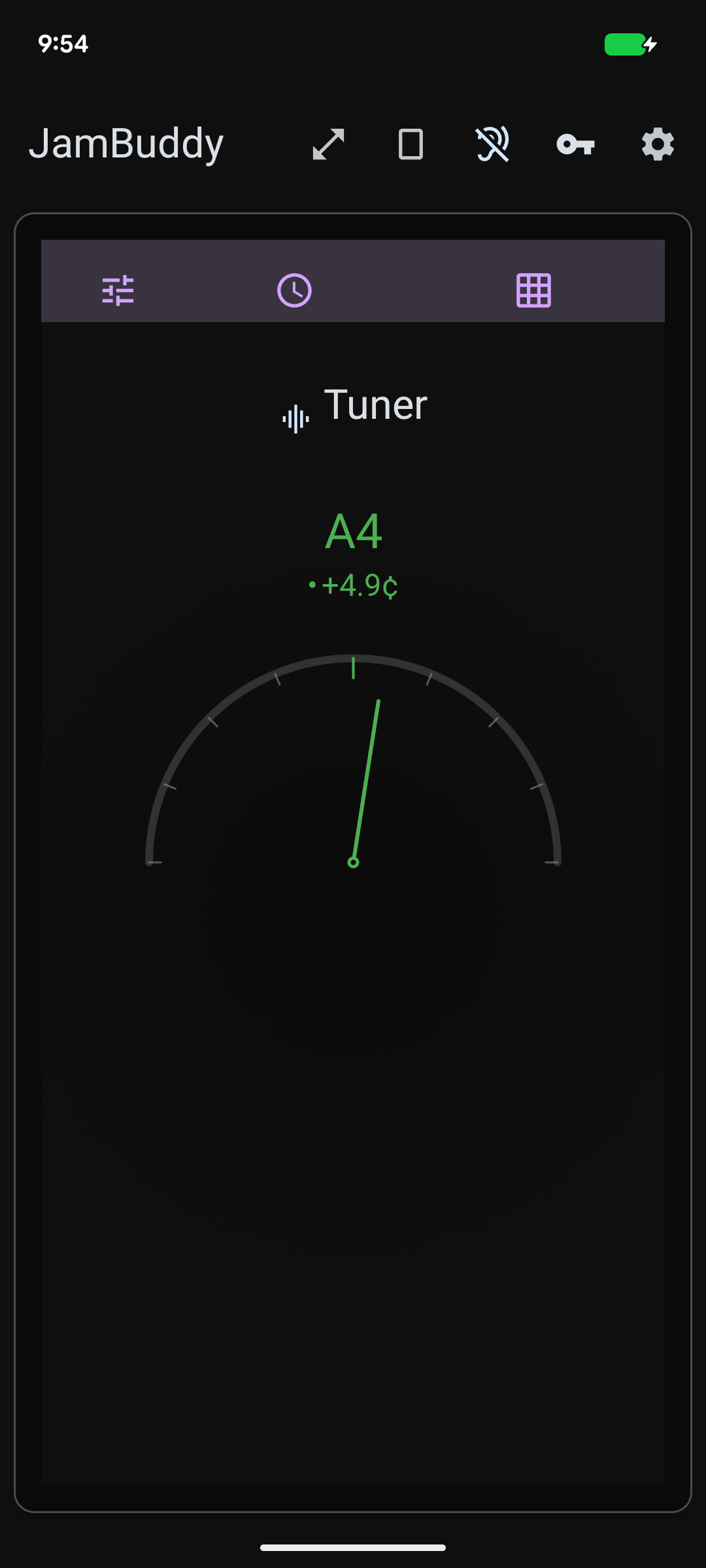Click the fullscreen expand icon
Screen dimensions: 706x1568
pos(328,144)
